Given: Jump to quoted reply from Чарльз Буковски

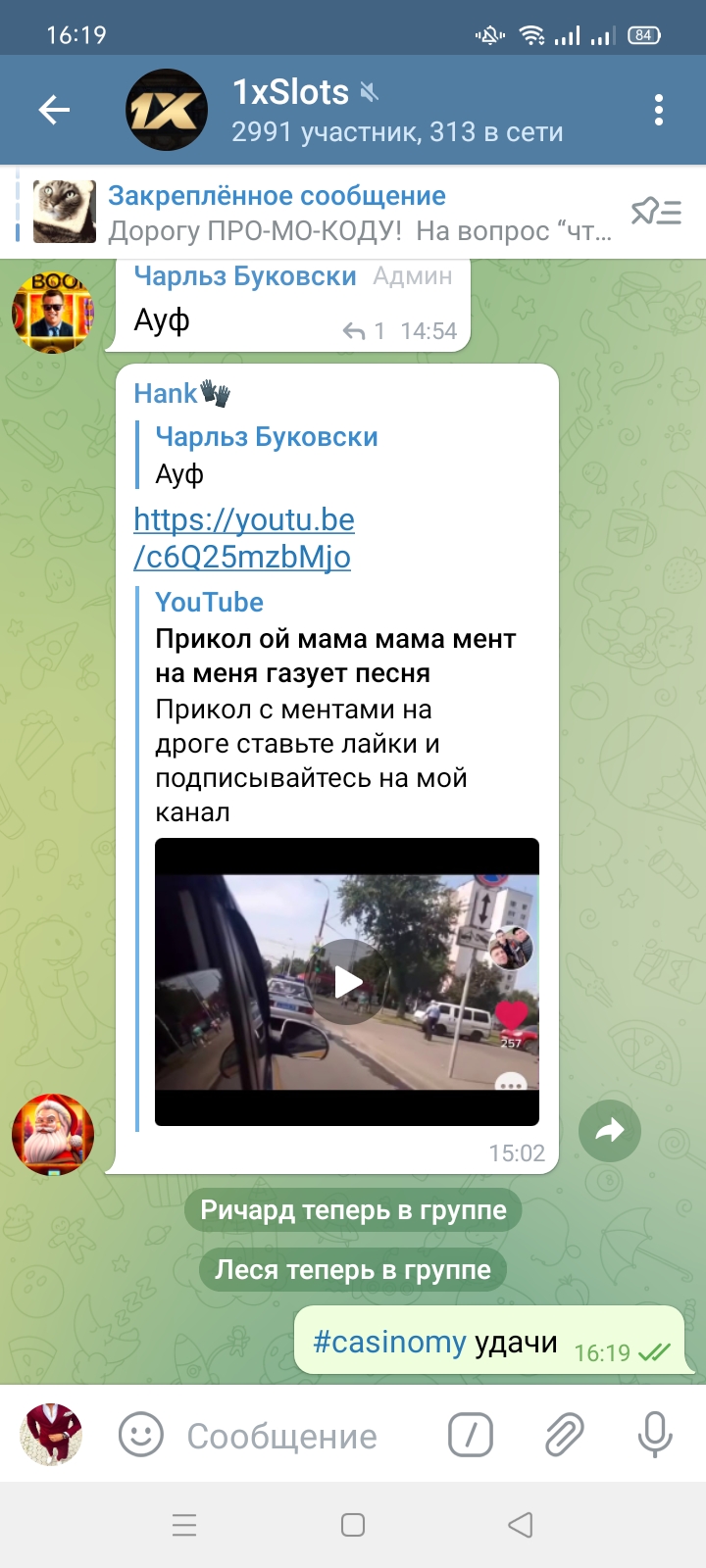Looking at the screenshot, I should point(267,456).
